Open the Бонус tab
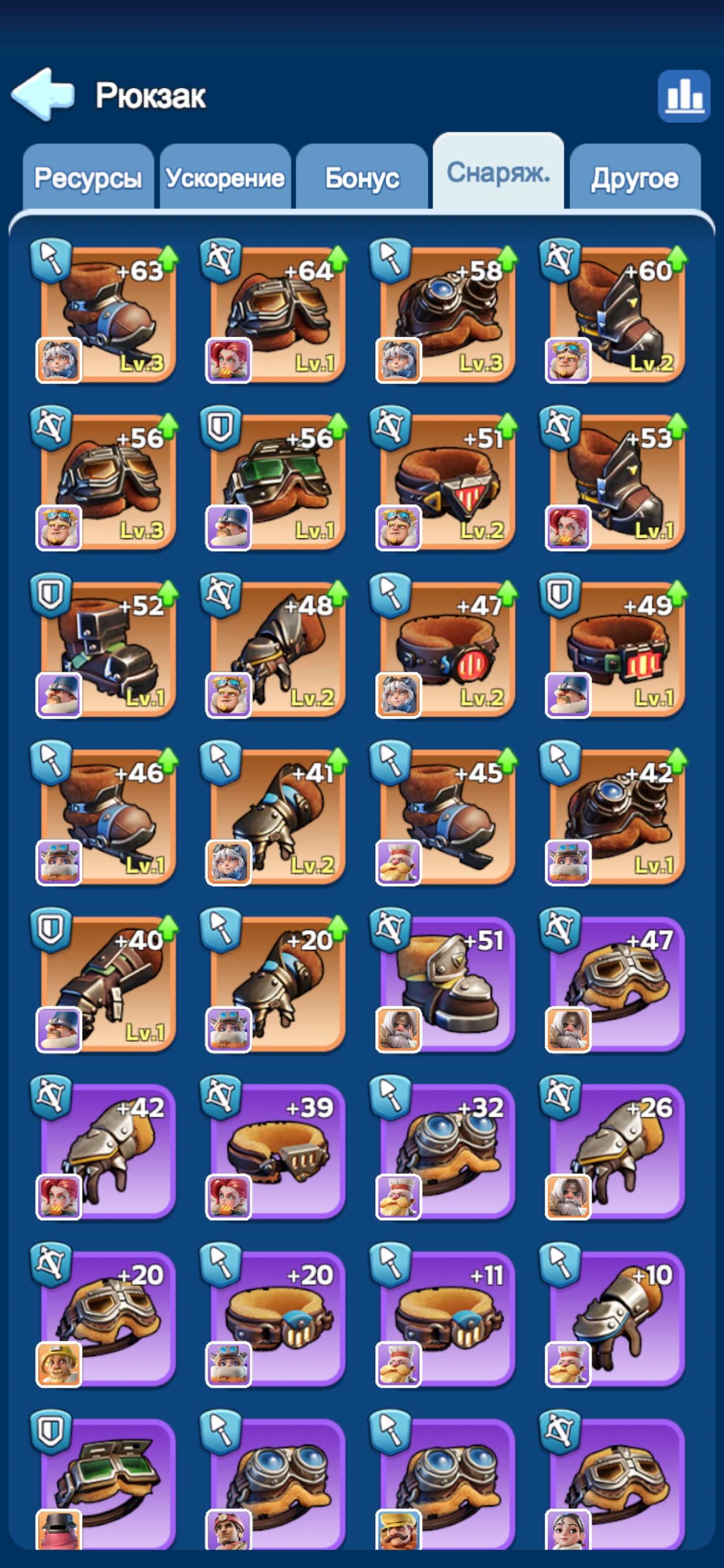Image resolution: width=724 pixels, height=1568 pixels. click(361, 178)
